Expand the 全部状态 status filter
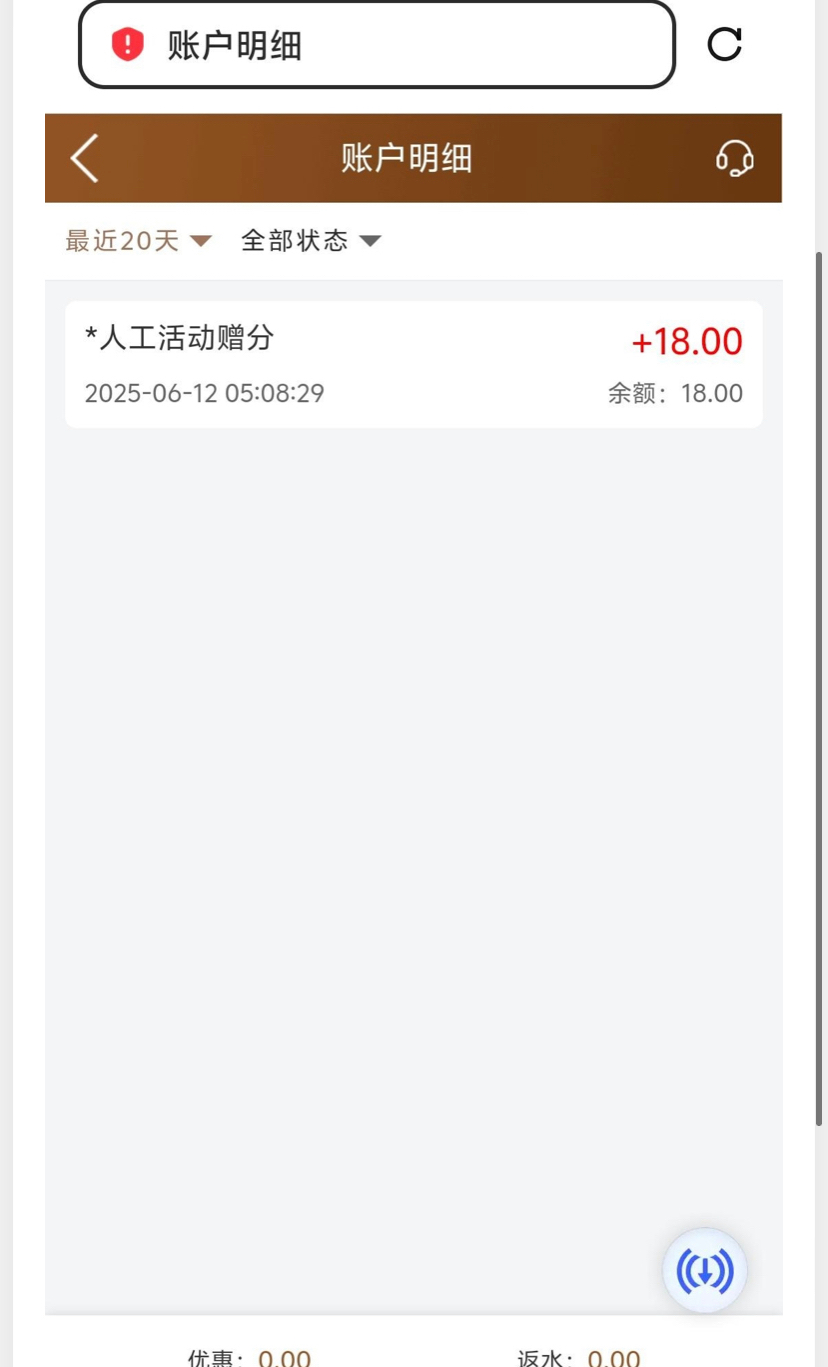The height and width of the screenshot is (1367, 828). pyautogui.click(x=311, y=241)
